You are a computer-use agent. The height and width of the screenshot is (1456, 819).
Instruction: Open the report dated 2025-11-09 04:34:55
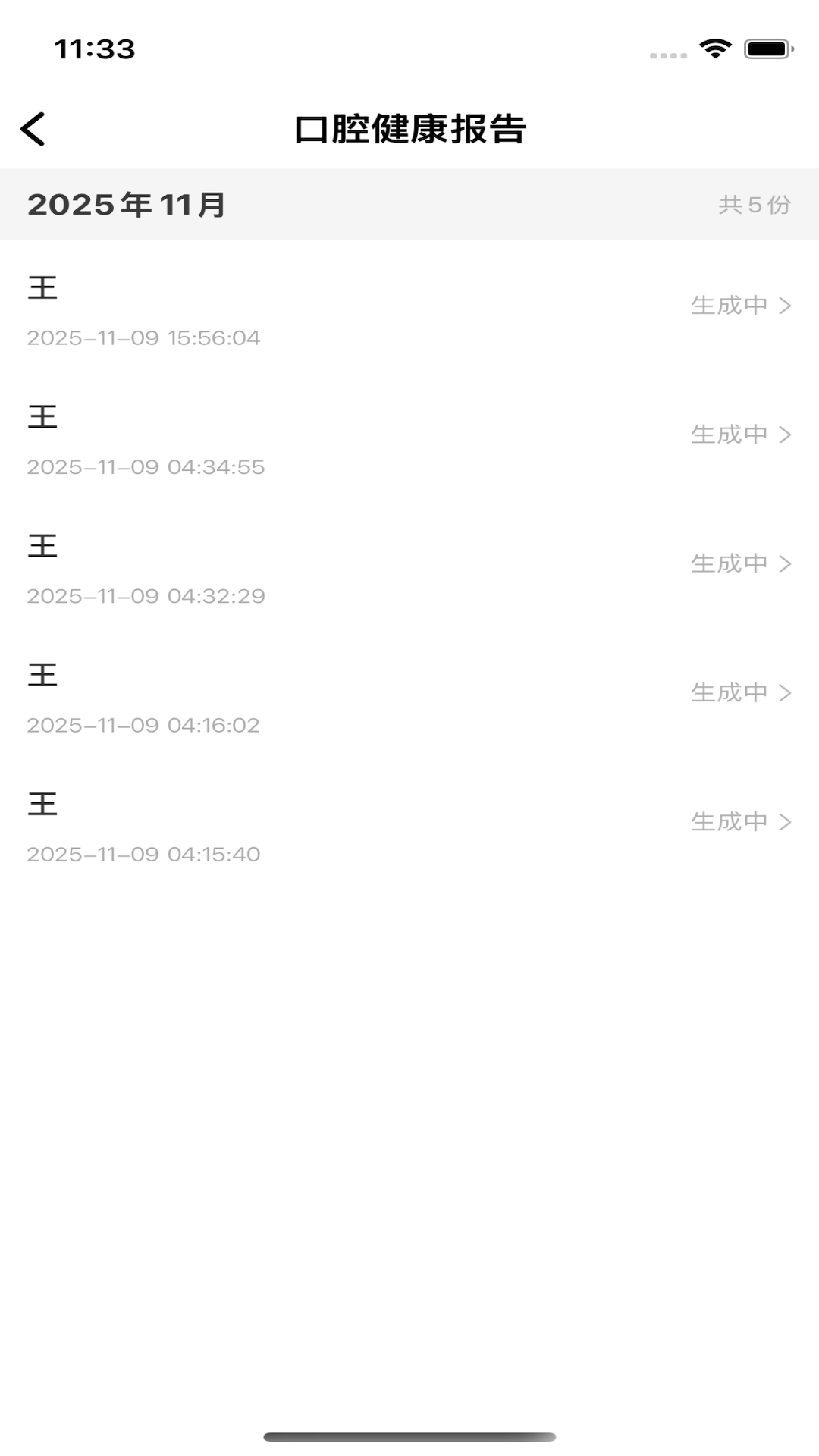(409, 435)
